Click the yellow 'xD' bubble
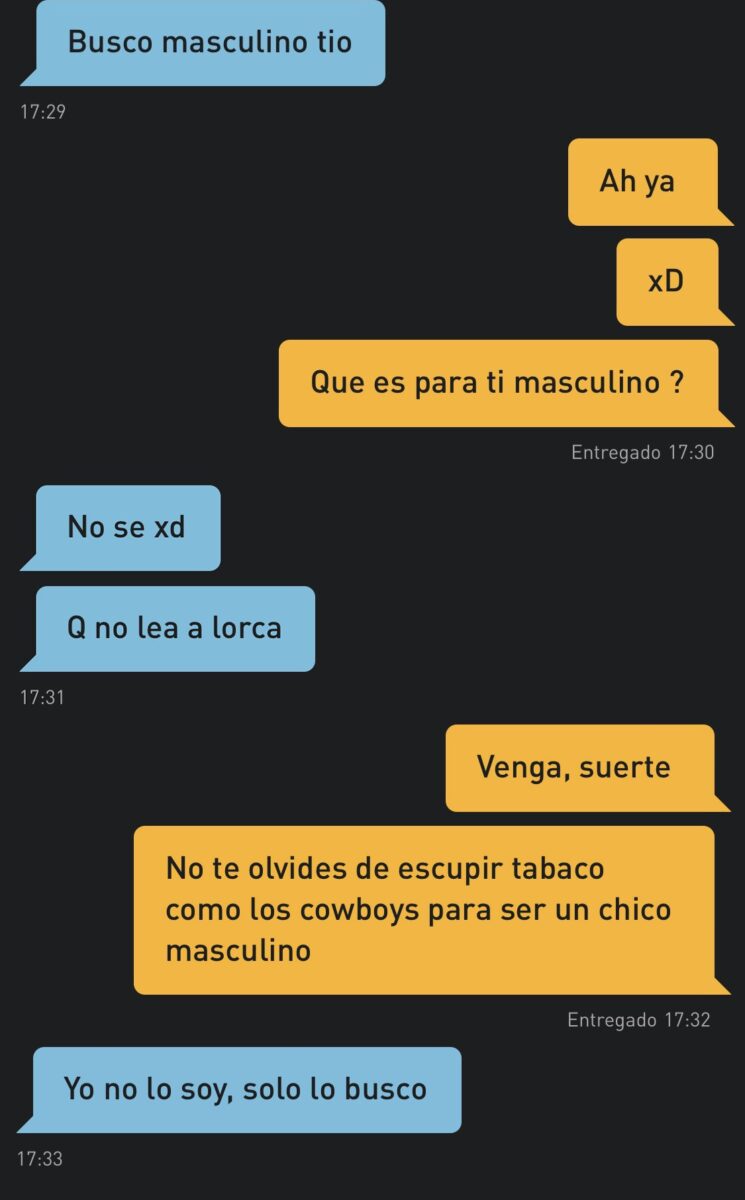 click(668, 281)
